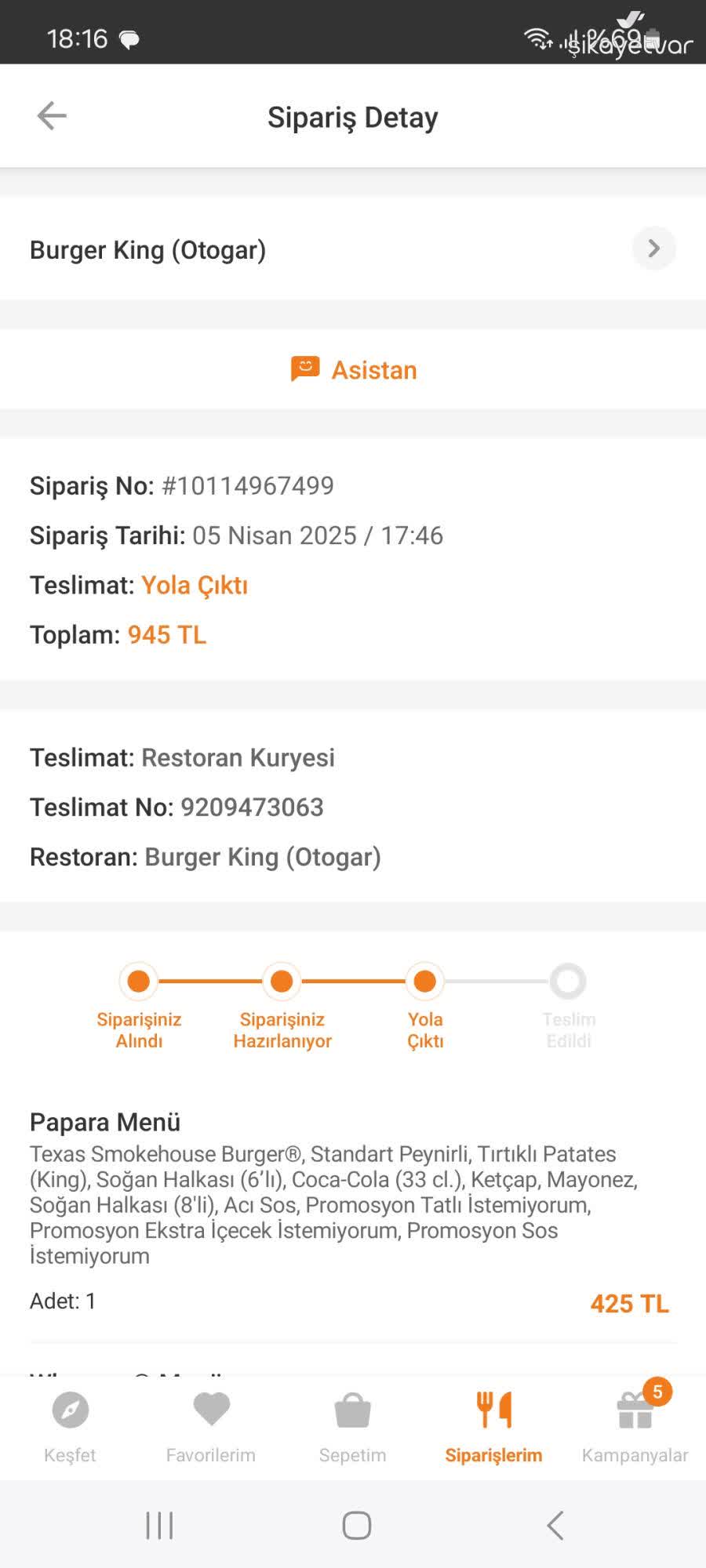Tap the Teslim Edildi status circle
The width and height of the screenshot is (706, 1568).
pos(567,982)
